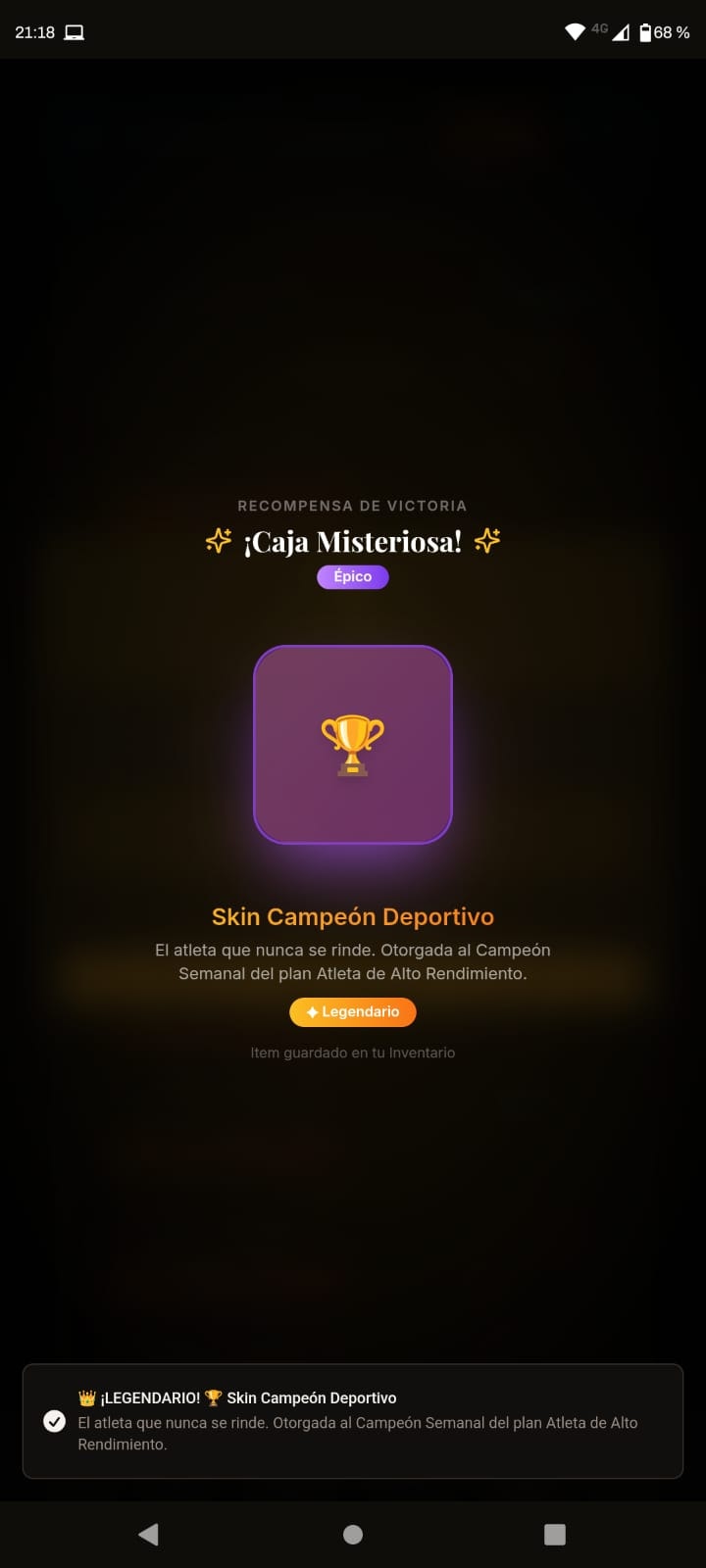
Task: Tap the Item guardado en tu Inventario text
Action: 352,1052
